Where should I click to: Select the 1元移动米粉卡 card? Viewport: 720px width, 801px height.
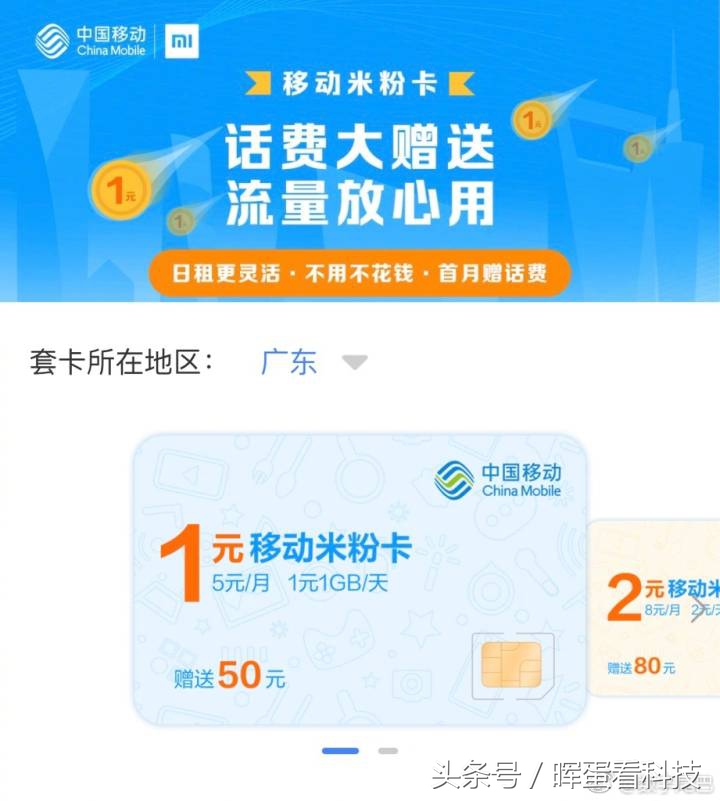360,580
